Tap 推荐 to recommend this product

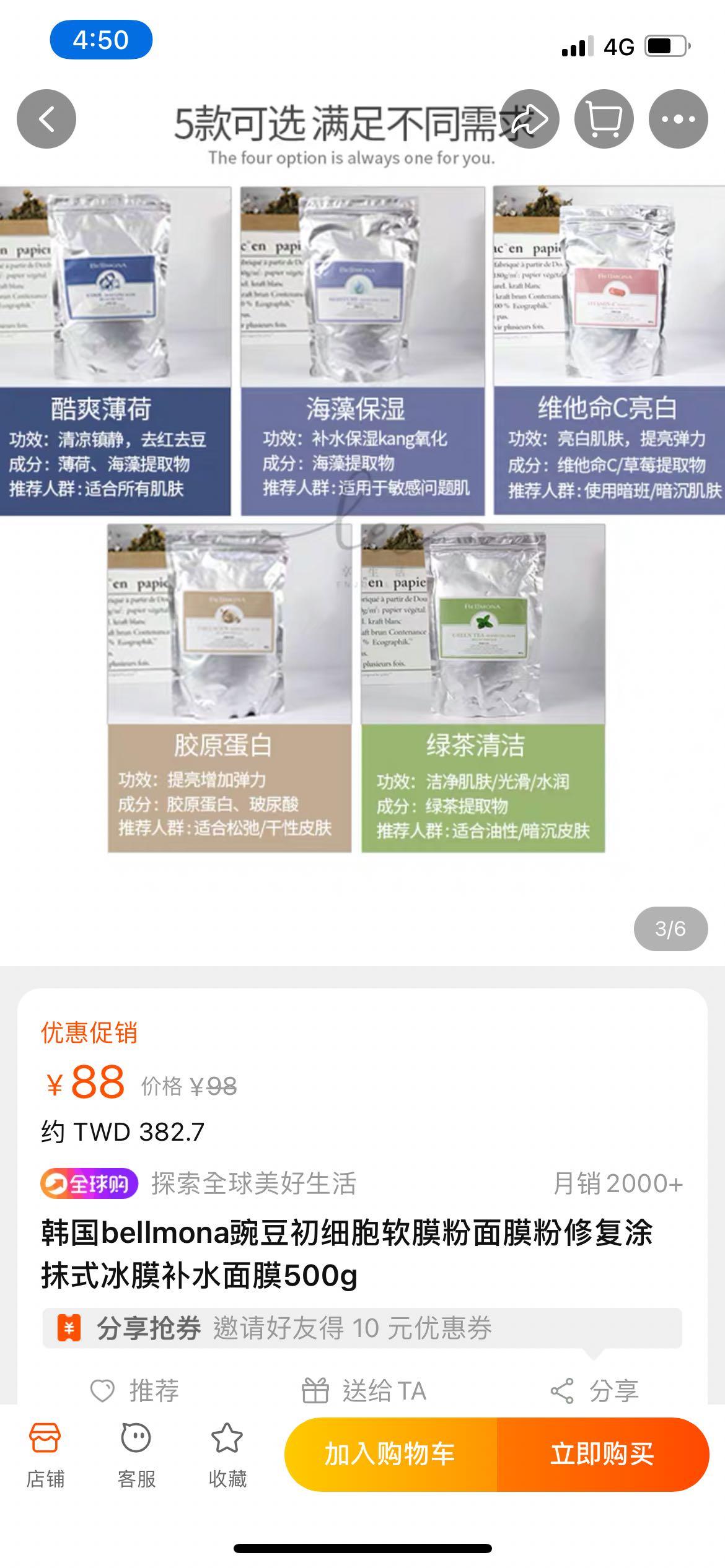click(x=135, y=1391)
